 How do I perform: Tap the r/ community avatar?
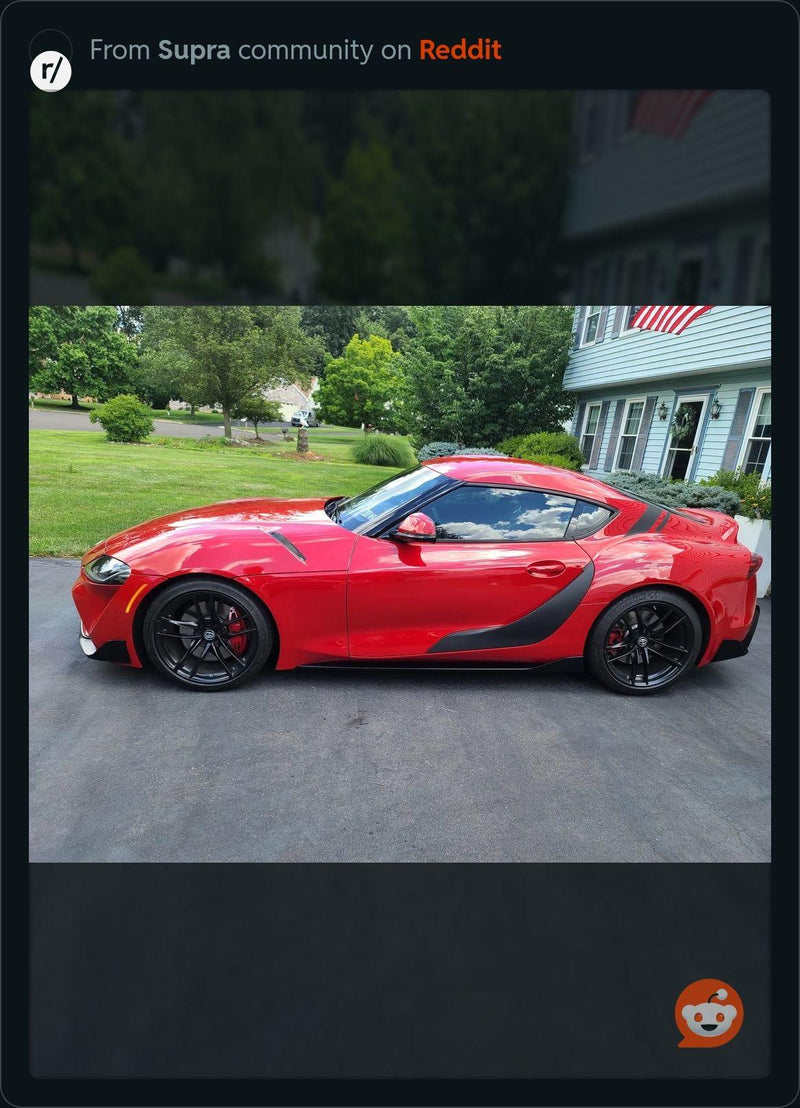coord(51,70)
